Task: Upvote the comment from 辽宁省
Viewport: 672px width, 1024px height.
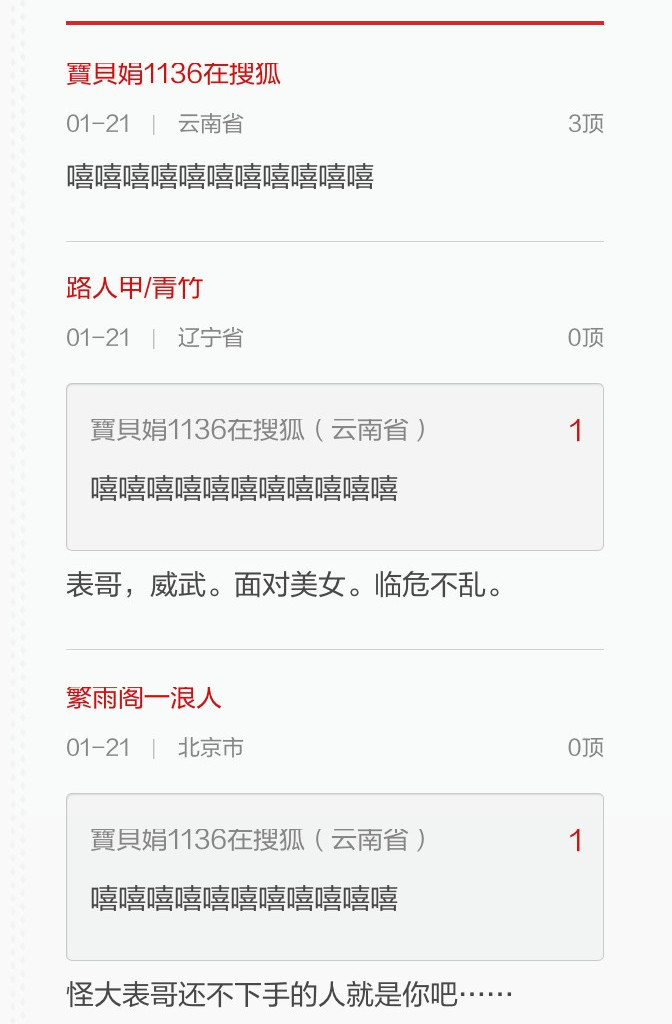Action: coord(585,338)
